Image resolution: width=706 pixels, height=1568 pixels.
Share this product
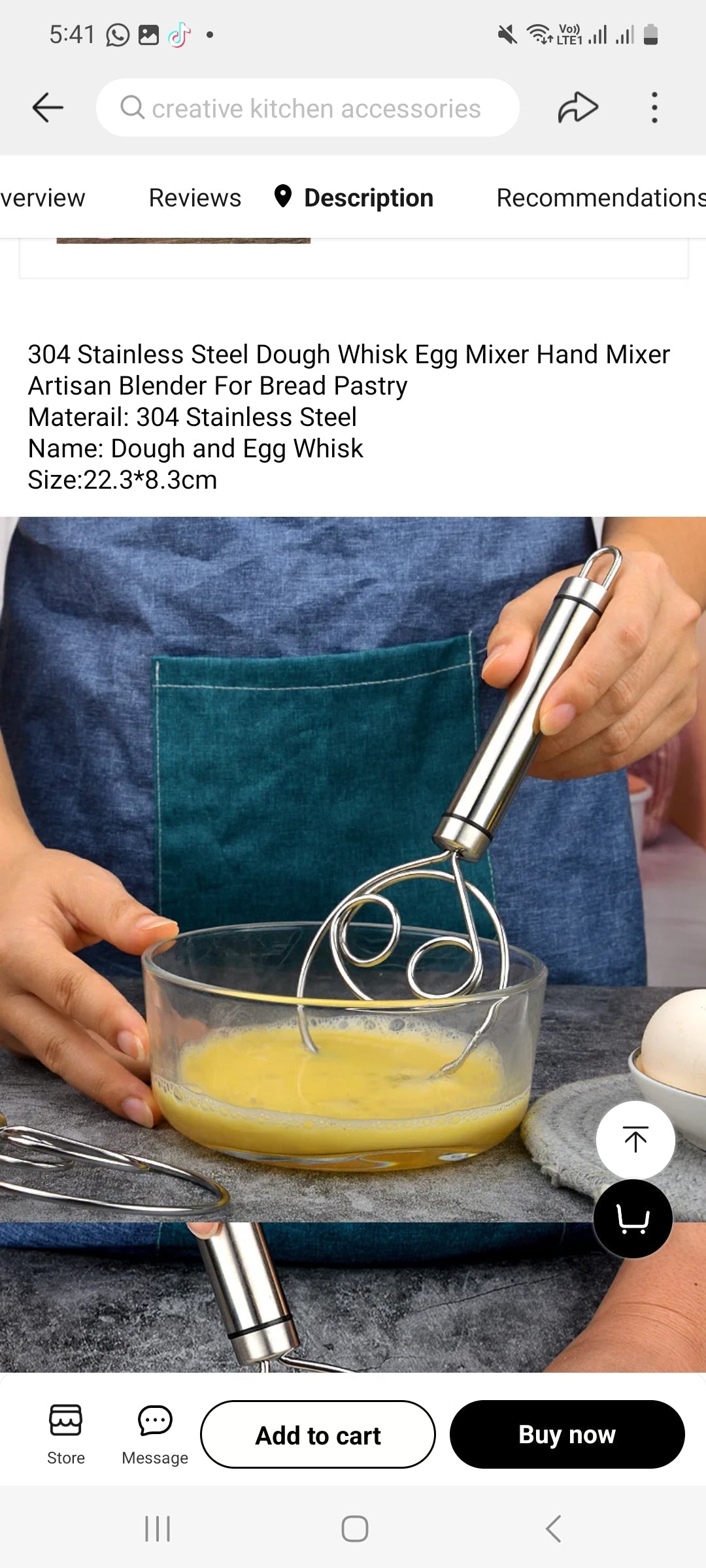pos(578,108)
